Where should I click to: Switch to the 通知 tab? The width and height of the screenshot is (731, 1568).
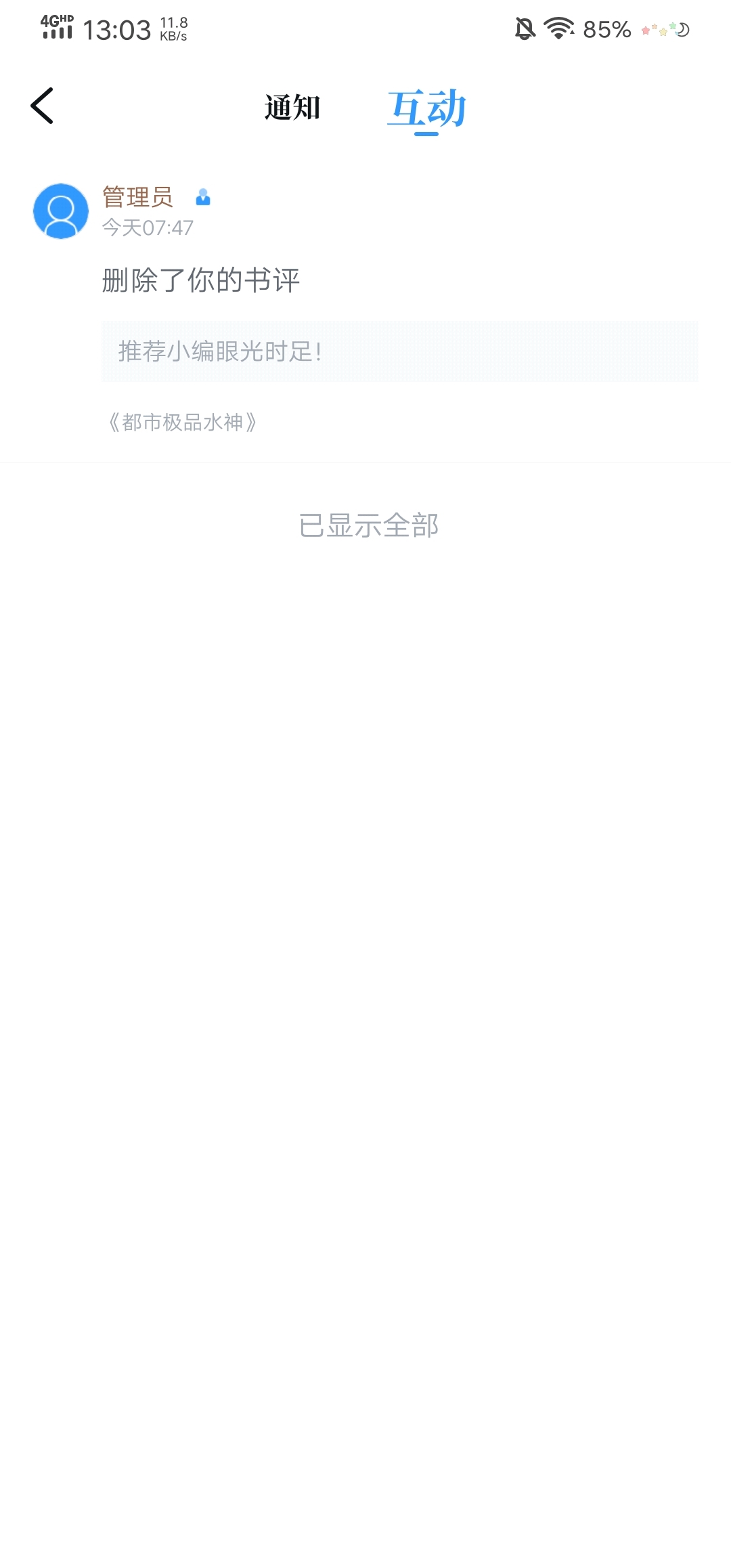click(x=292, y=108)
